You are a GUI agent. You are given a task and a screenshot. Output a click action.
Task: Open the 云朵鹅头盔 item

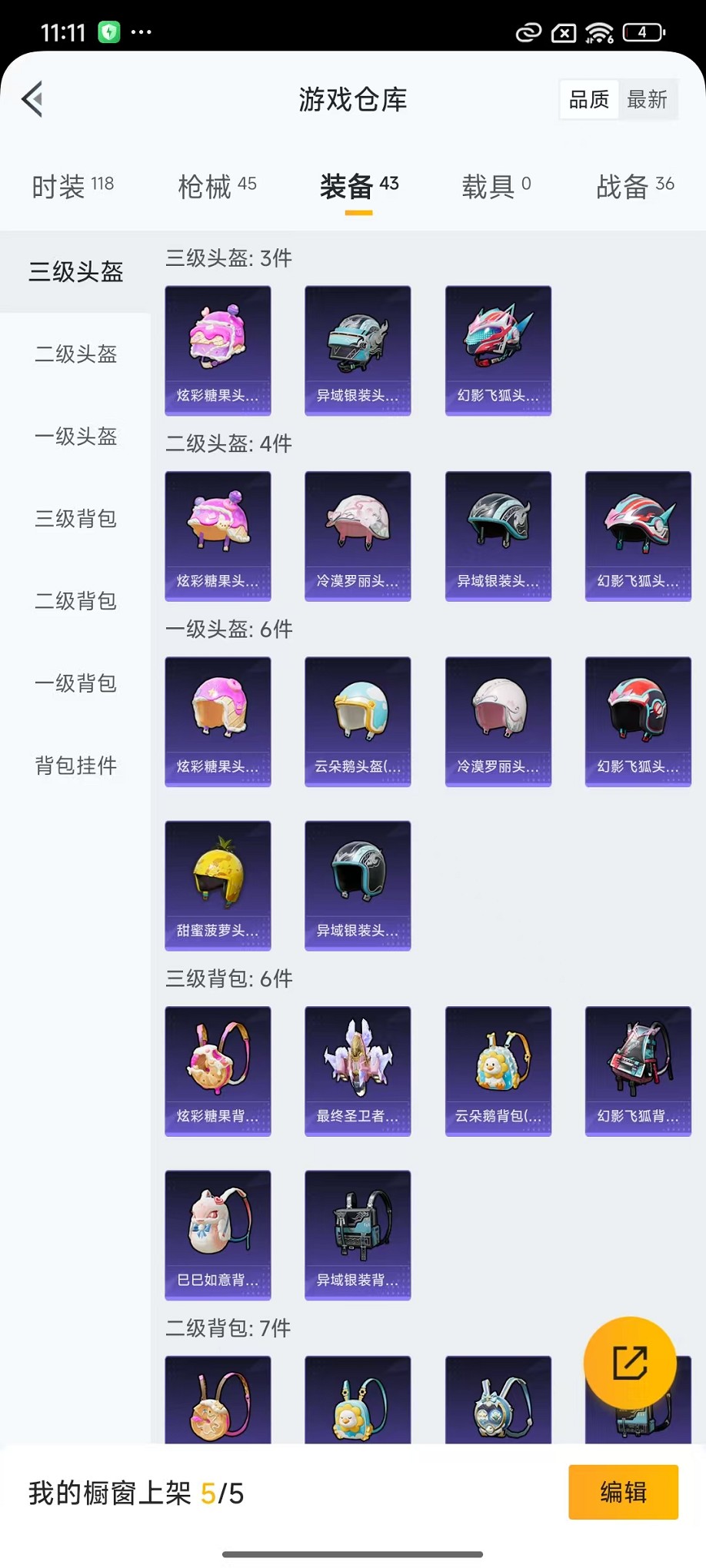point(358,721)
